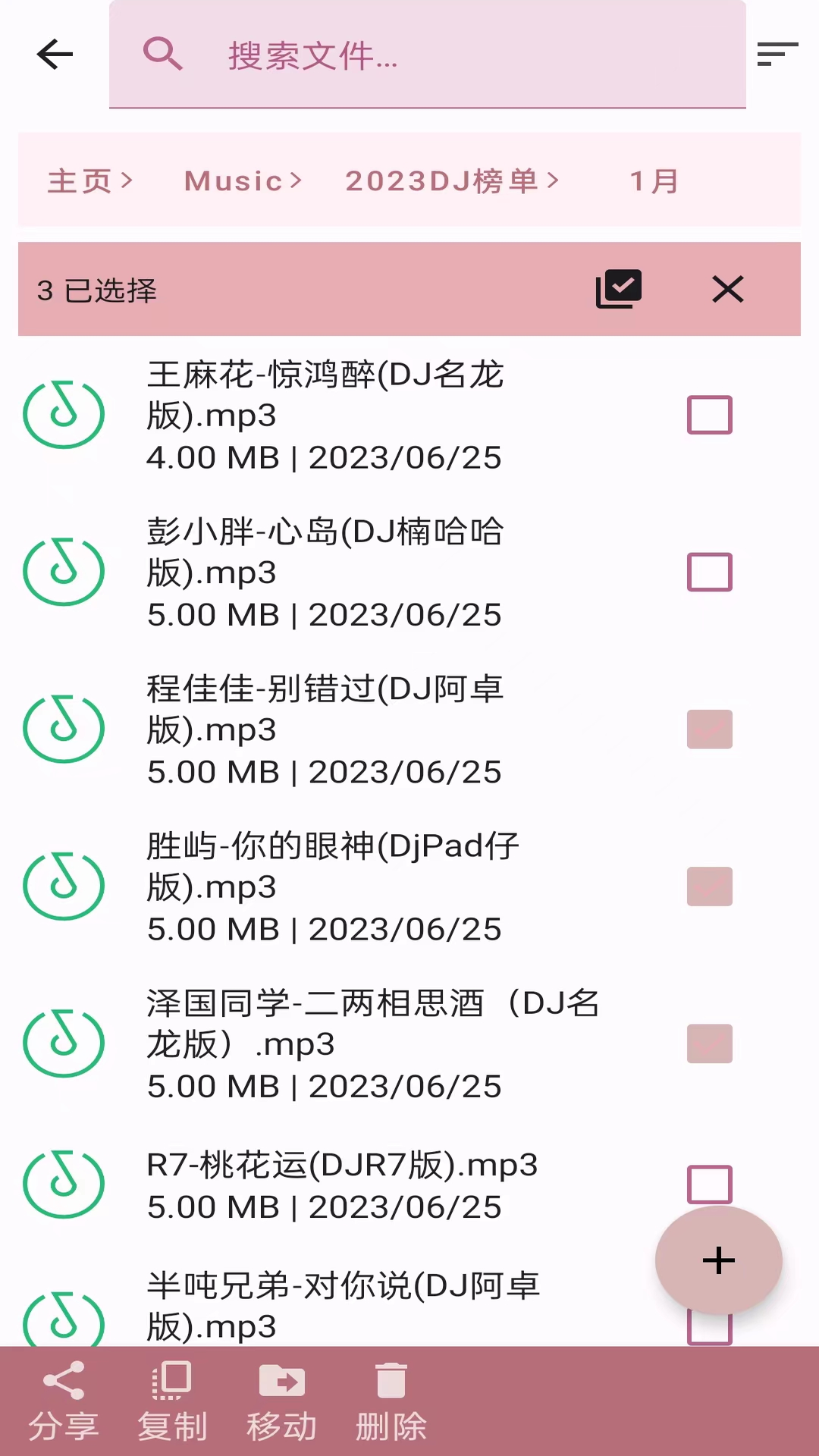Open the Music folder from breadcrumb
The height and width of the screenshot is (1456, 819).
pos(233,180)
